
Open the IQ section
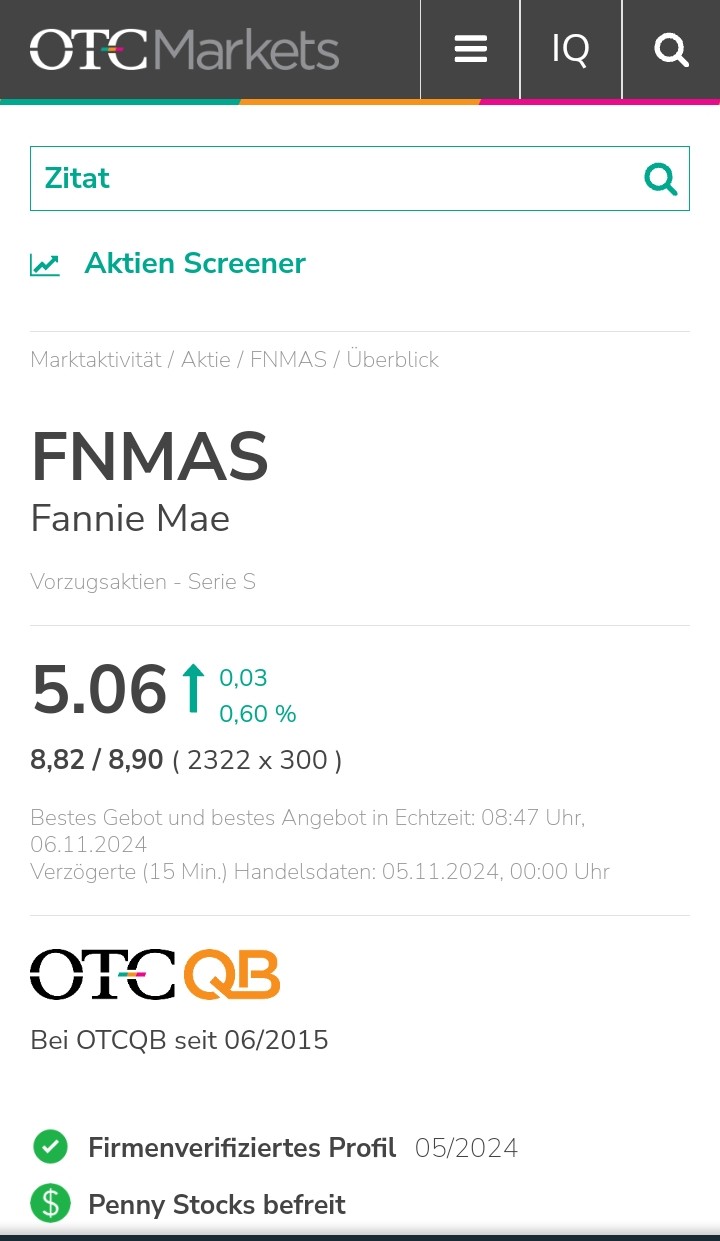tap(571, 49)
